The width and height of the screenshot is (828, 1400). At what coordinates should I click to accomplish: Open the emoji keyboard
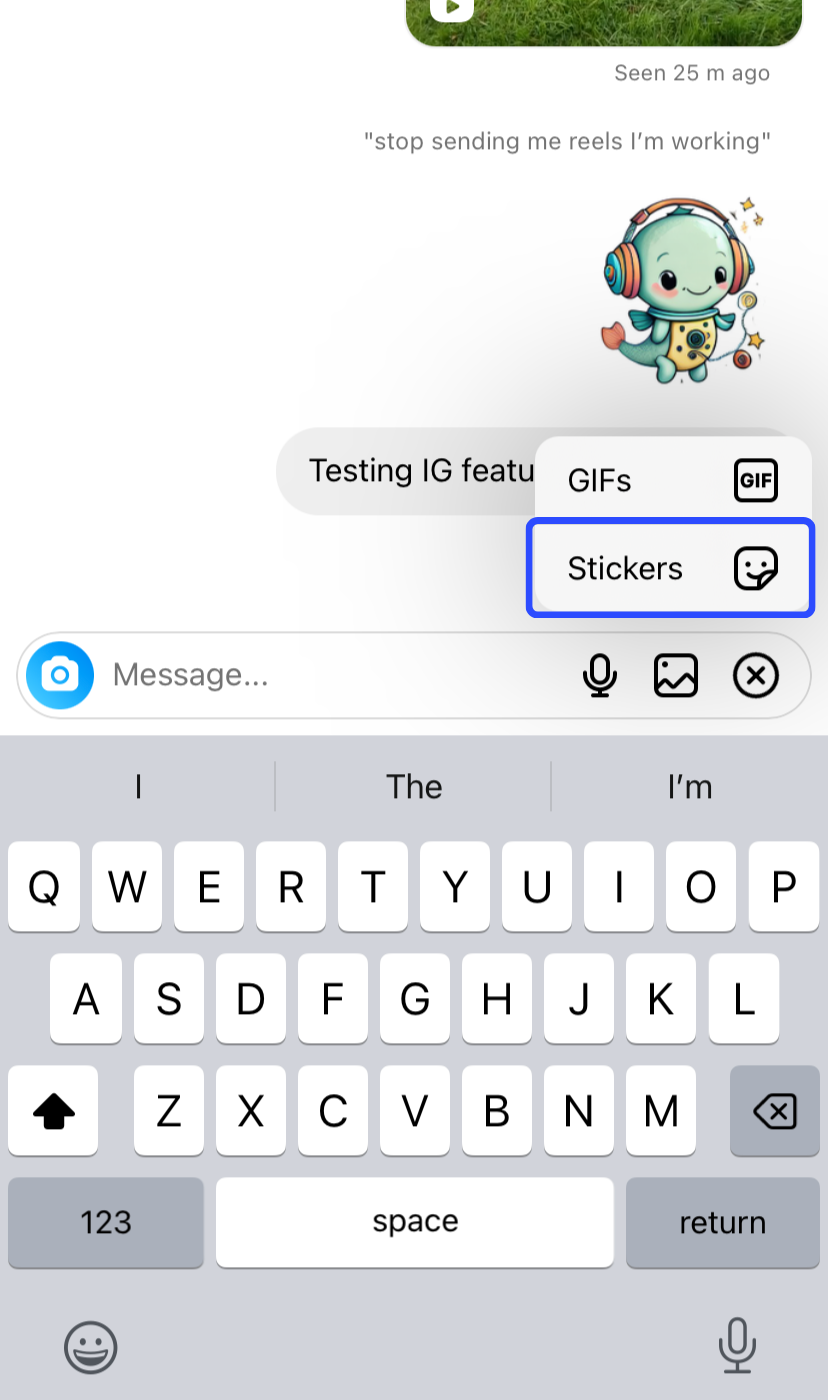(91, 1346)
